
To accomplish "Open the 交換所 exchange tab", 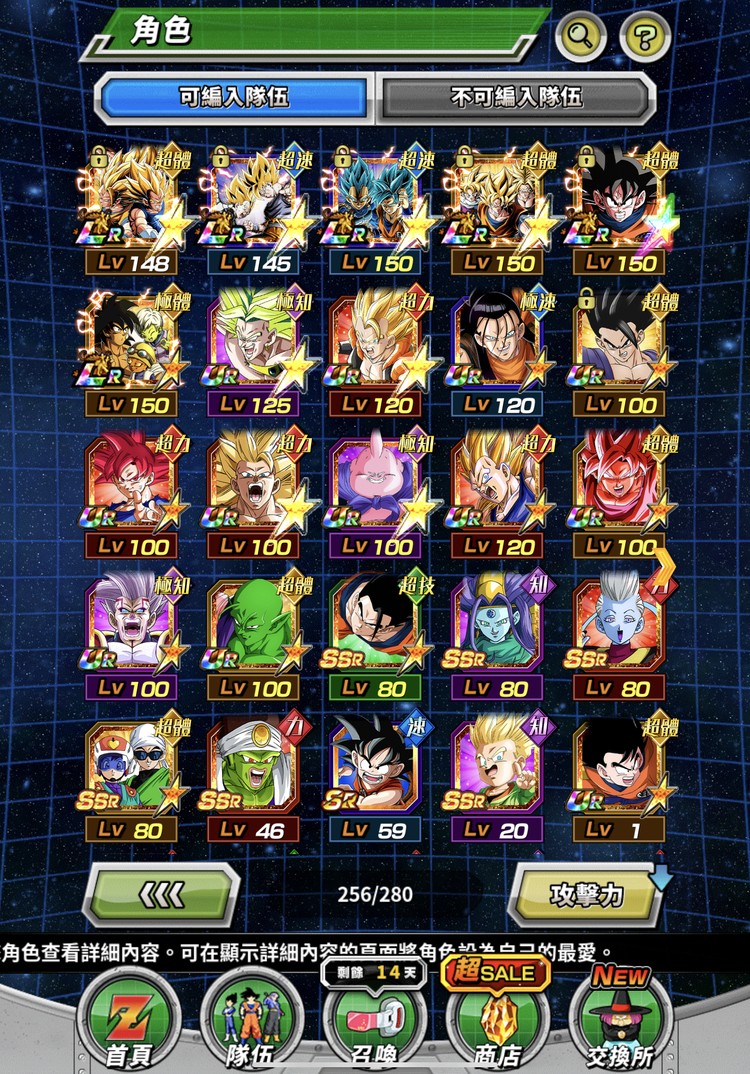I will click(x=620, y=1015).
